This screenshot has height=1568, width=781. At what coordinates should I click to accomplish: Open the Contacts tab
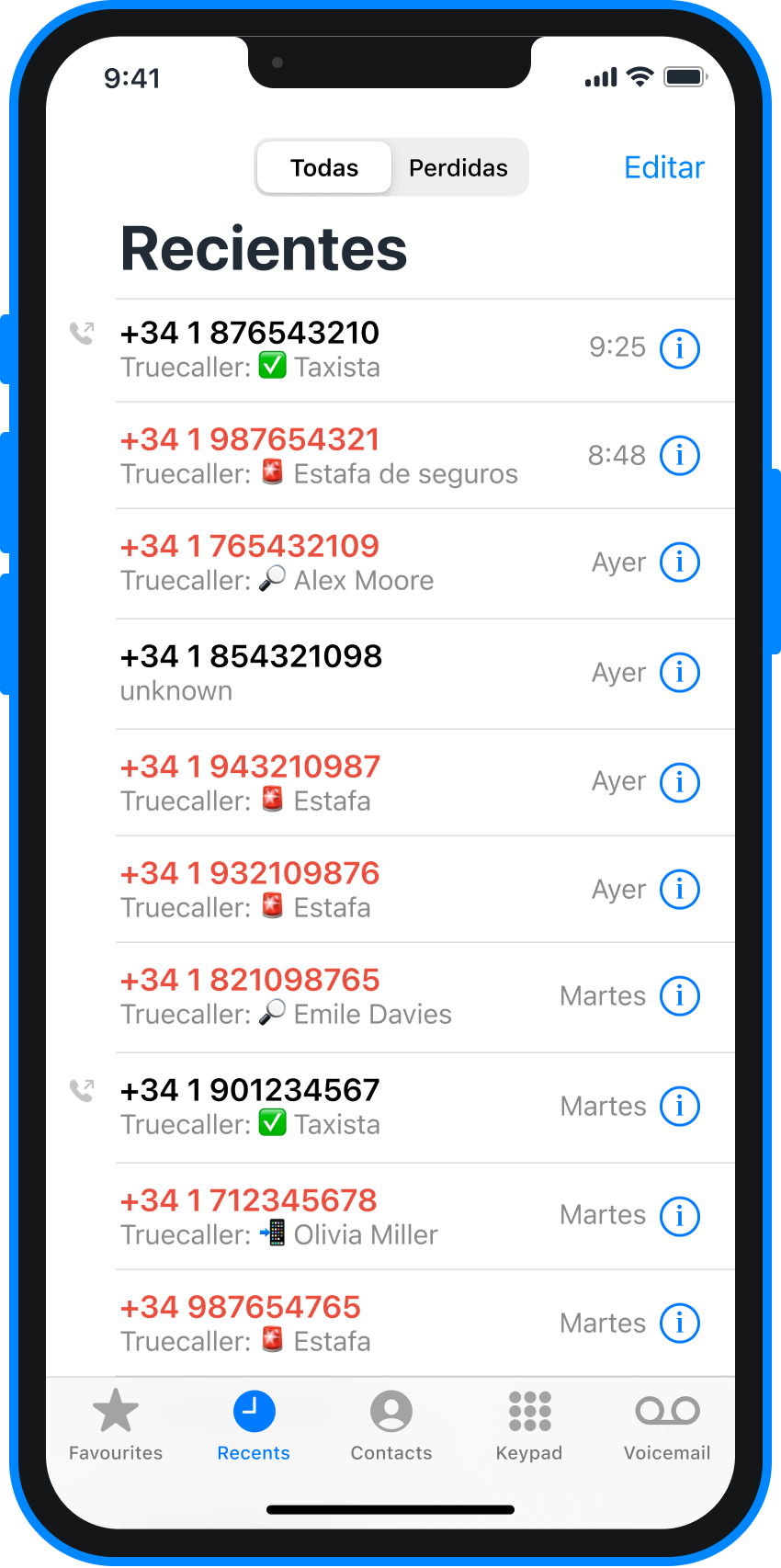coord(391,1425)
